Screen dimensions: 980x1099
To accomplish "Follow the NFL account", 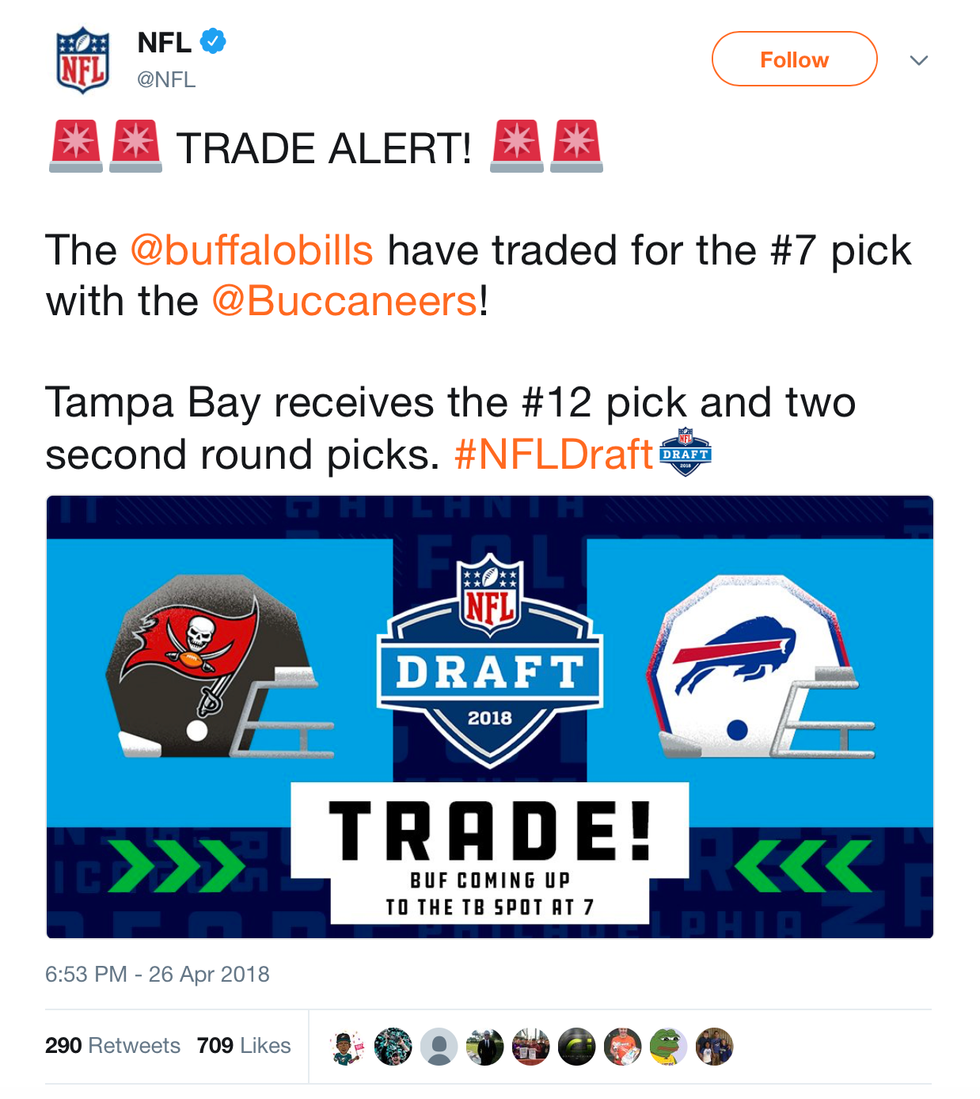I will pyautogui.click(x=793, y=60).
